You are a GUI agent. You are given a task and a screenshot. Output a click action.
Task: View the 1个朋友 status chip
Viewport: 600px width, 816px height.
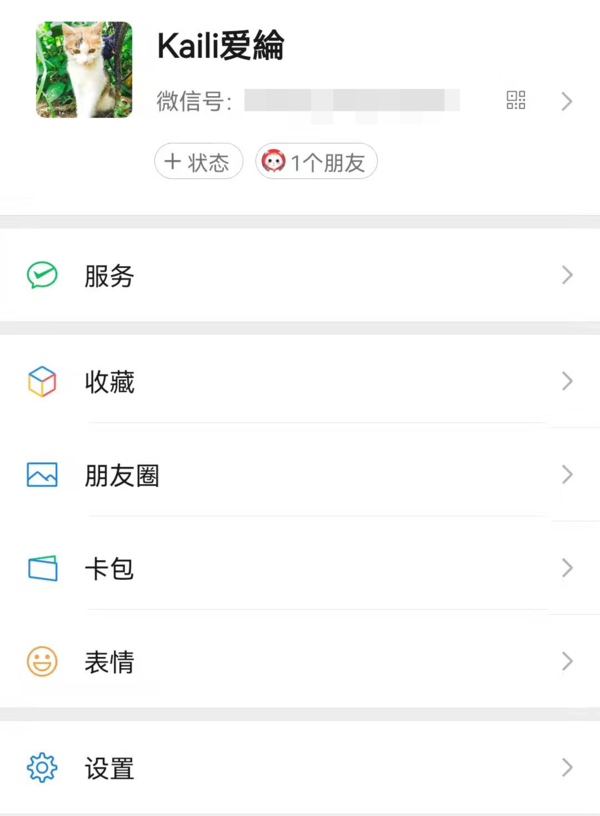point(316,162)
